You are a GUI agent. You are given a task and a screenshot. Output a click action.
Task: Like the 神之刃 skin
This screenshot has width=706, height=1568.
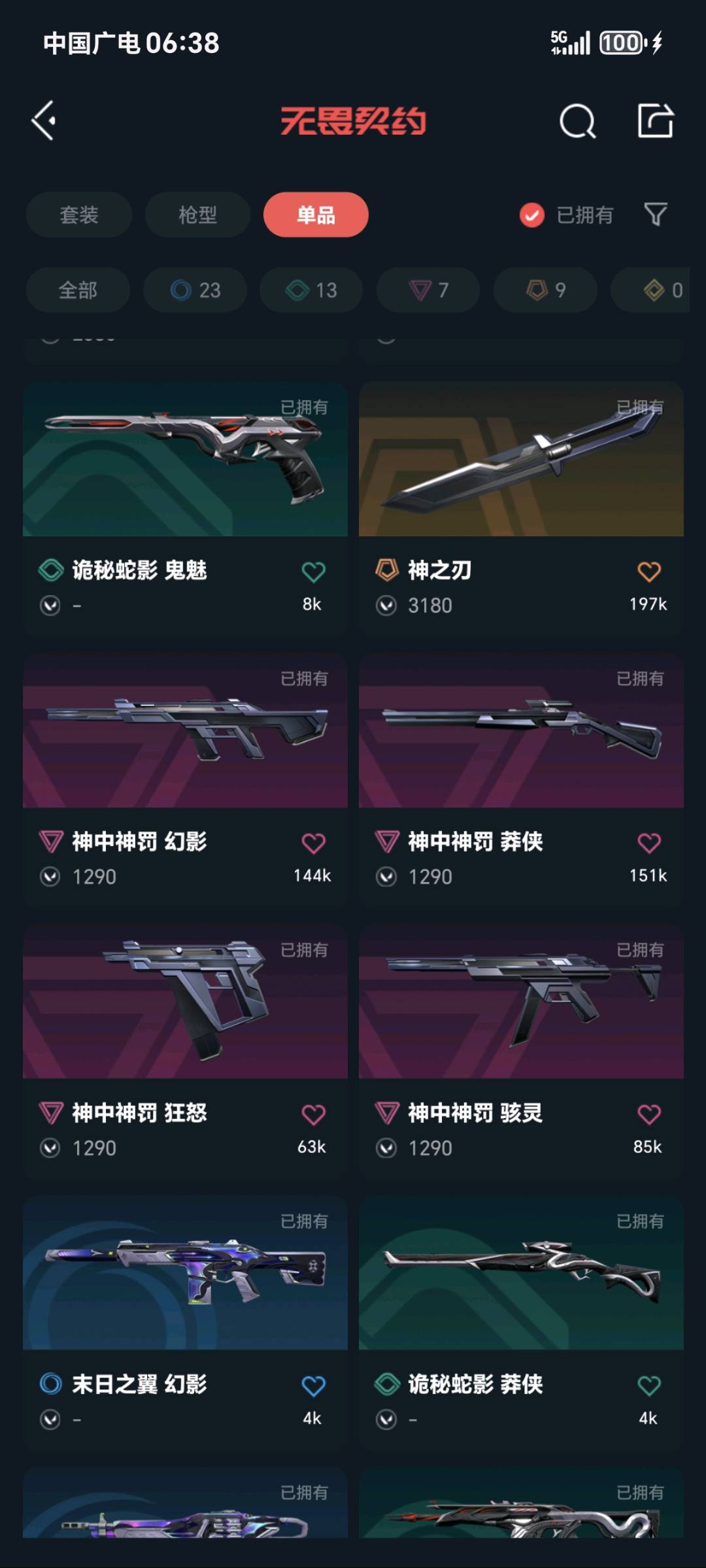point(648,572)
